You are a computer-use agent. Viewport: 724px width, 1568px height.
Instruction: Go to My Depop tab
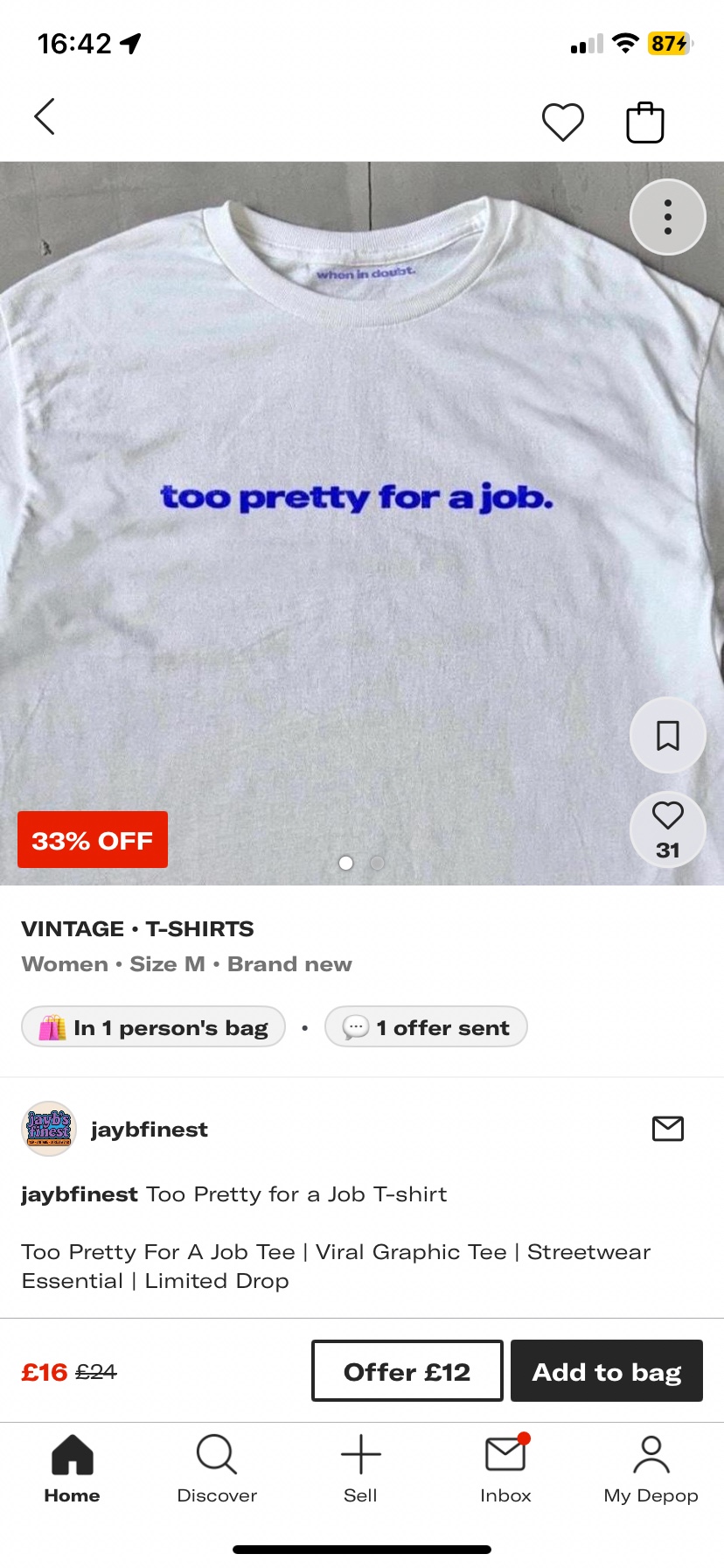coord(651,1470)
